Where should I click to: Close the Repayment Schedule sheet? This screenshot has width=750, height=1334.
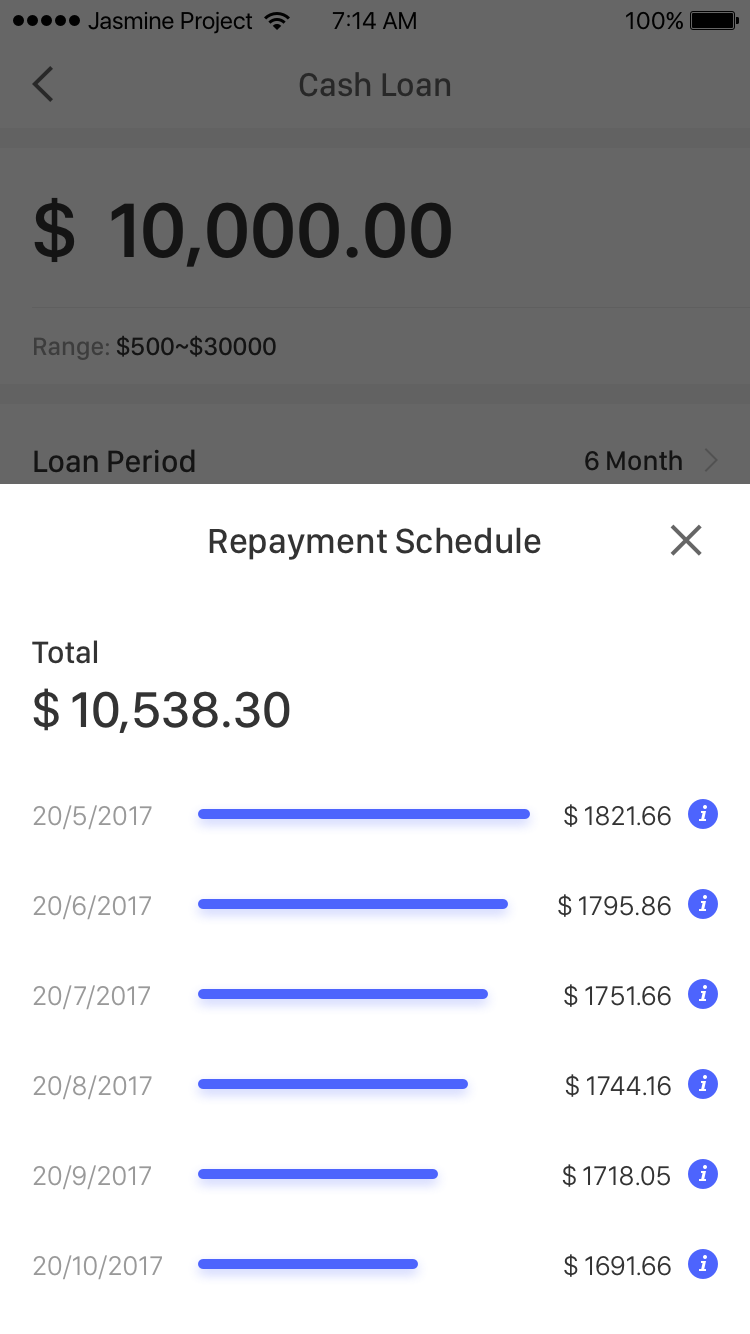pyautogui.click(x=686, y=541)
